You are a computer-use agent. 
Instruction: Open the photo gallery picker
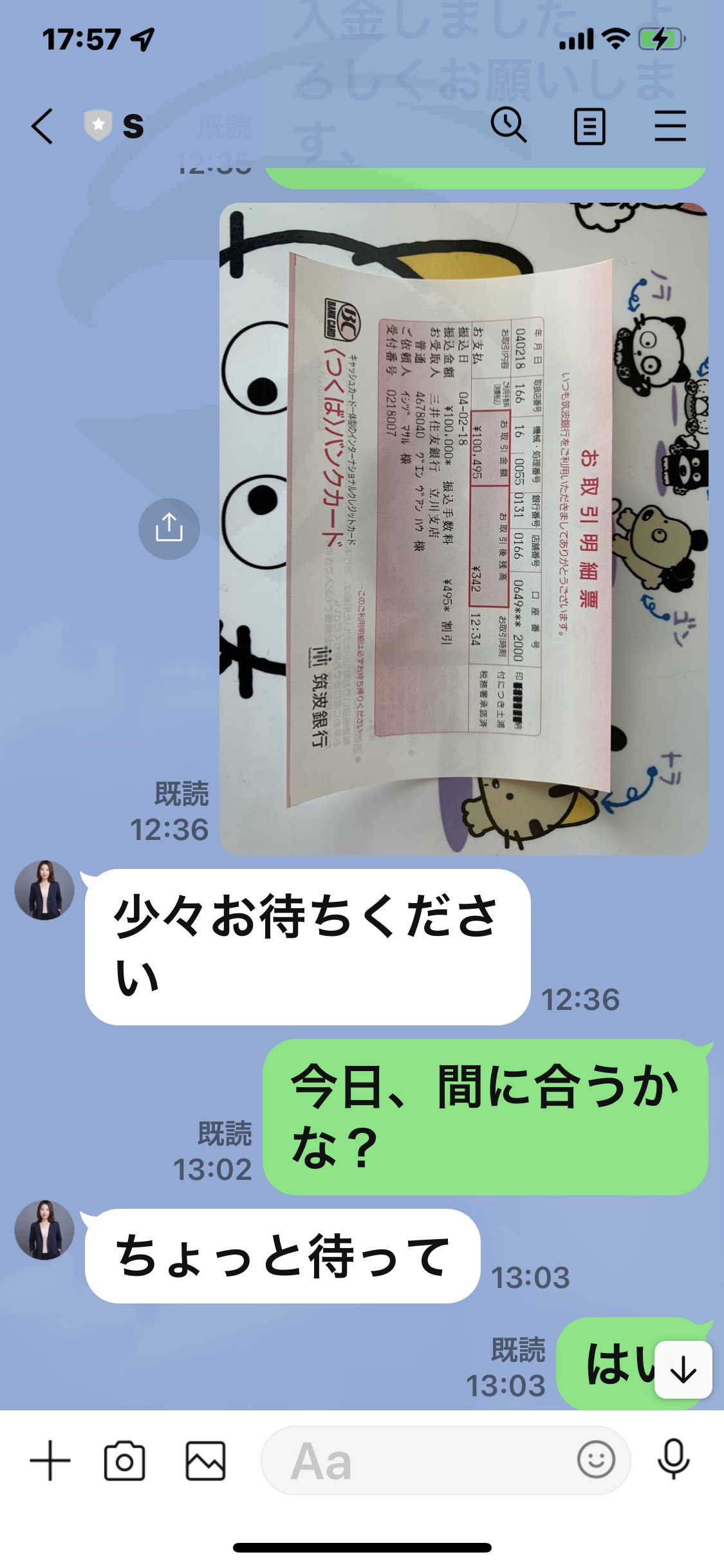(x=205, y=1461)
